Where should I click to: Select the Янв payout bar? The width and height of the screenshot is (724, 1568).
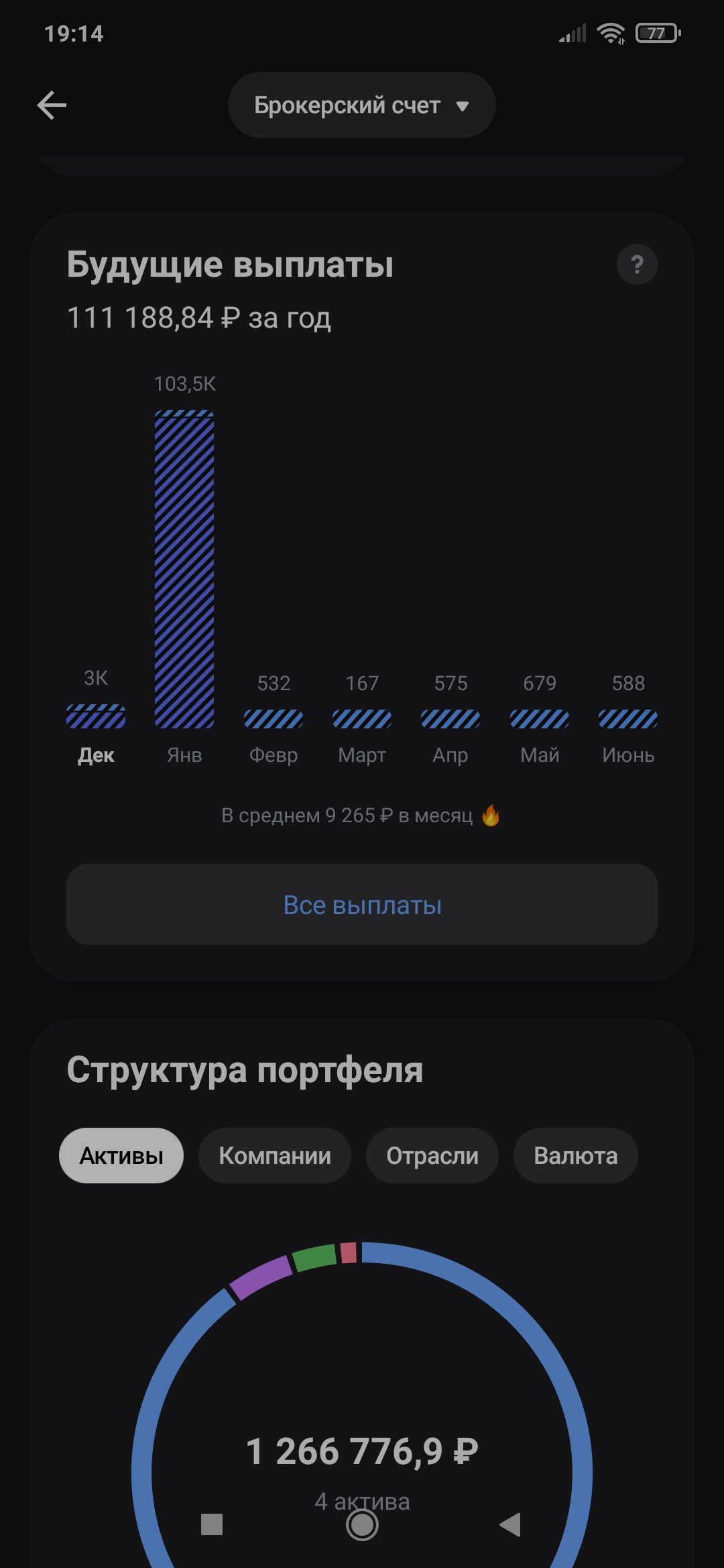[184, 570]
